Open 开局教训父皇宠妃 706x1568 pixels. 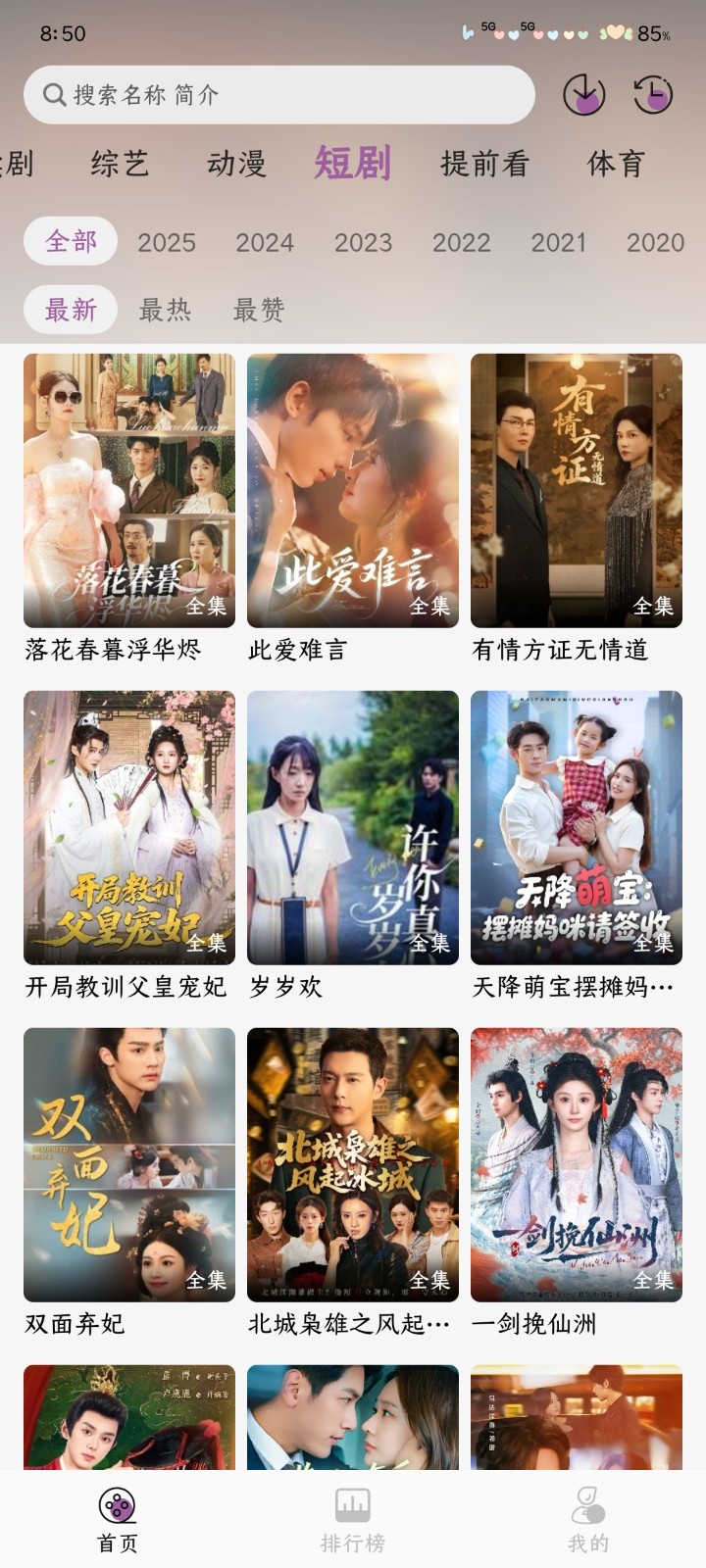(x=129, y=827)
